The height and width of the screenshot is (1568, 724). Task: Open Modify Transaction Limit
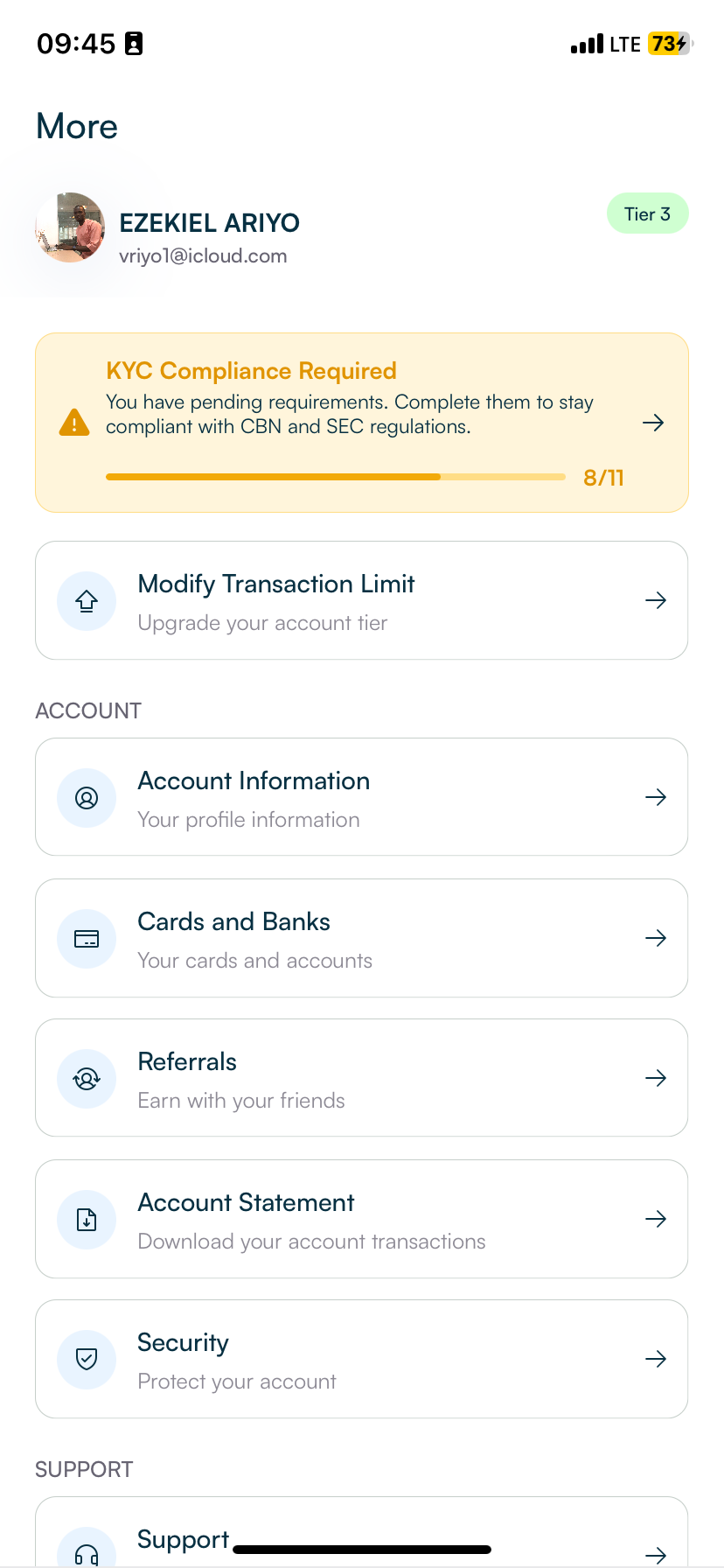(361, 600)
